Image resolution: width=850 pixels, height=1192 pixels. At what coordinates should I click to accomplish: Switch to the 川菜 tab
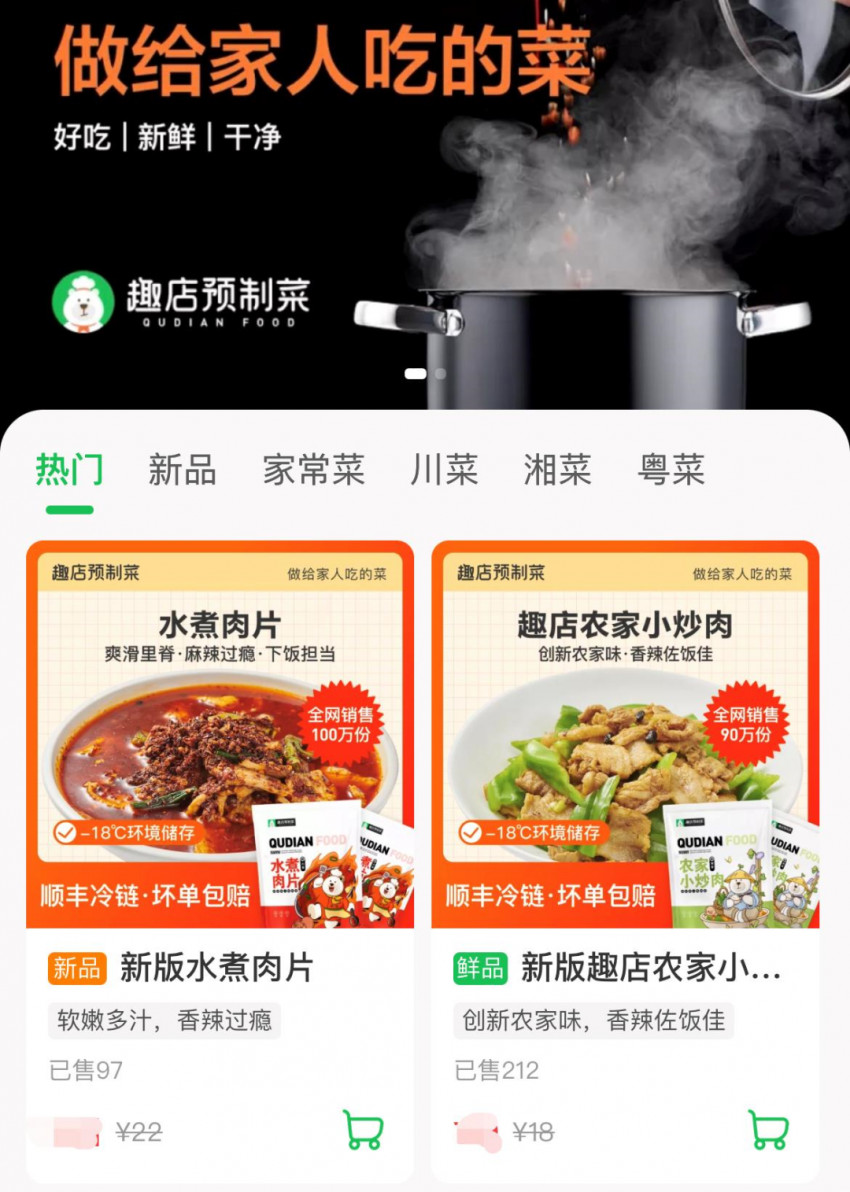pyautogui.click(x=443, y=470)
